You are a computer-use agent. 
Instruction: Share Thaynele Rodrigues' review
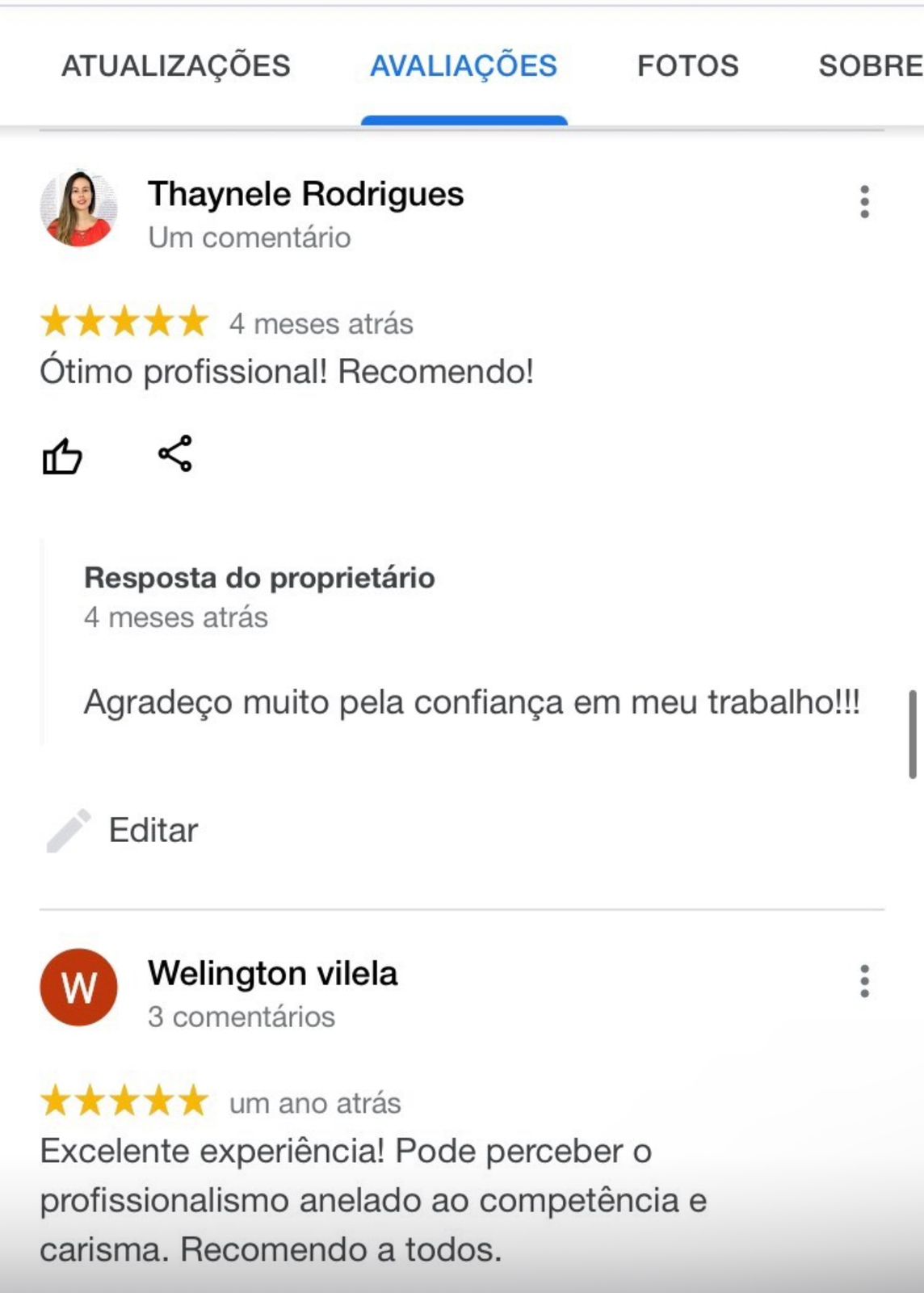tap(175, 453)
